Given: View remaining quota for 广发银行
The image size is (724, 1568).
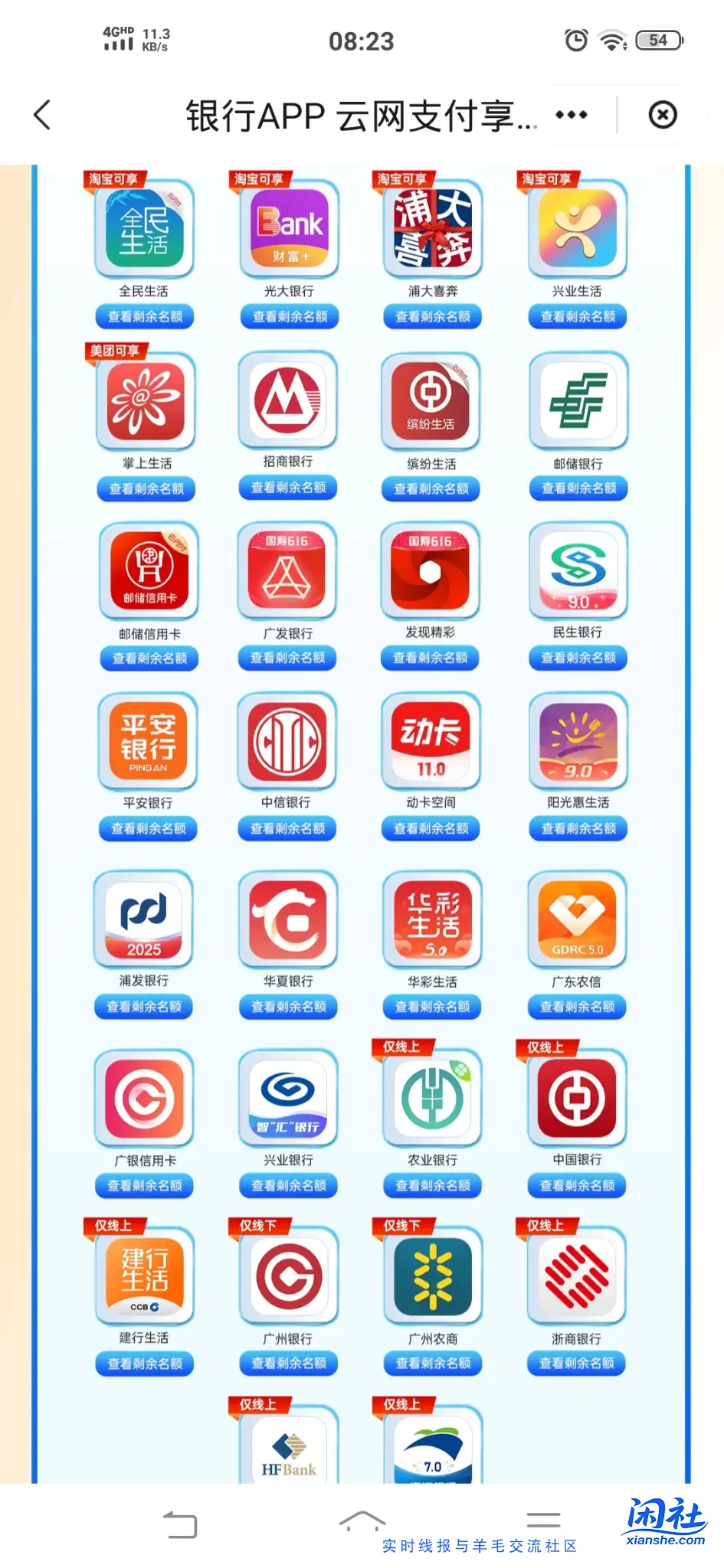Looking at the screenshot, I should (x=288, y=658).
